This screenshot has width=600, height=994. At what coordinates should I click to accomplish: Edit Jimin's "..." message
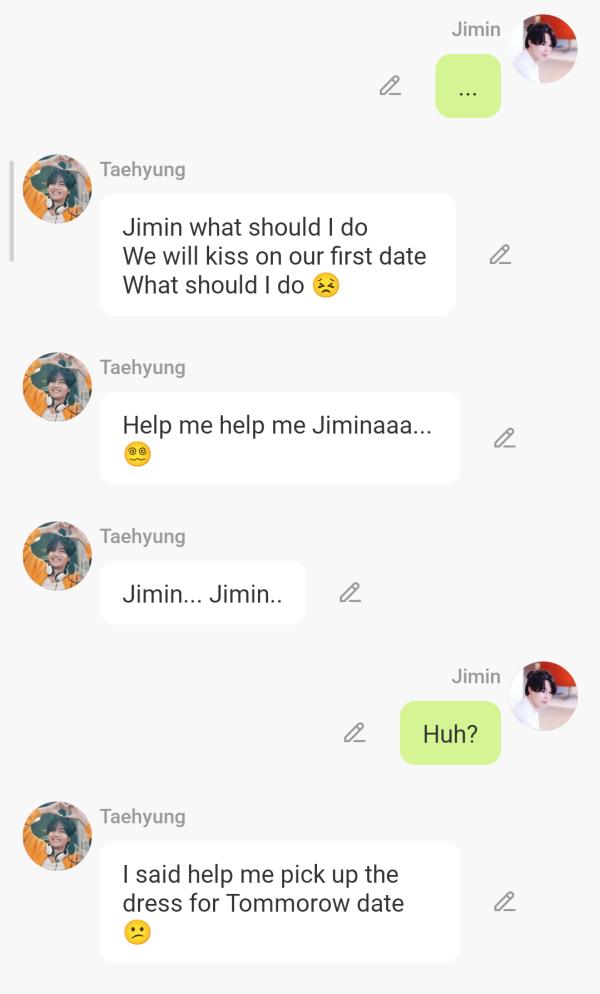click(390, 86)
